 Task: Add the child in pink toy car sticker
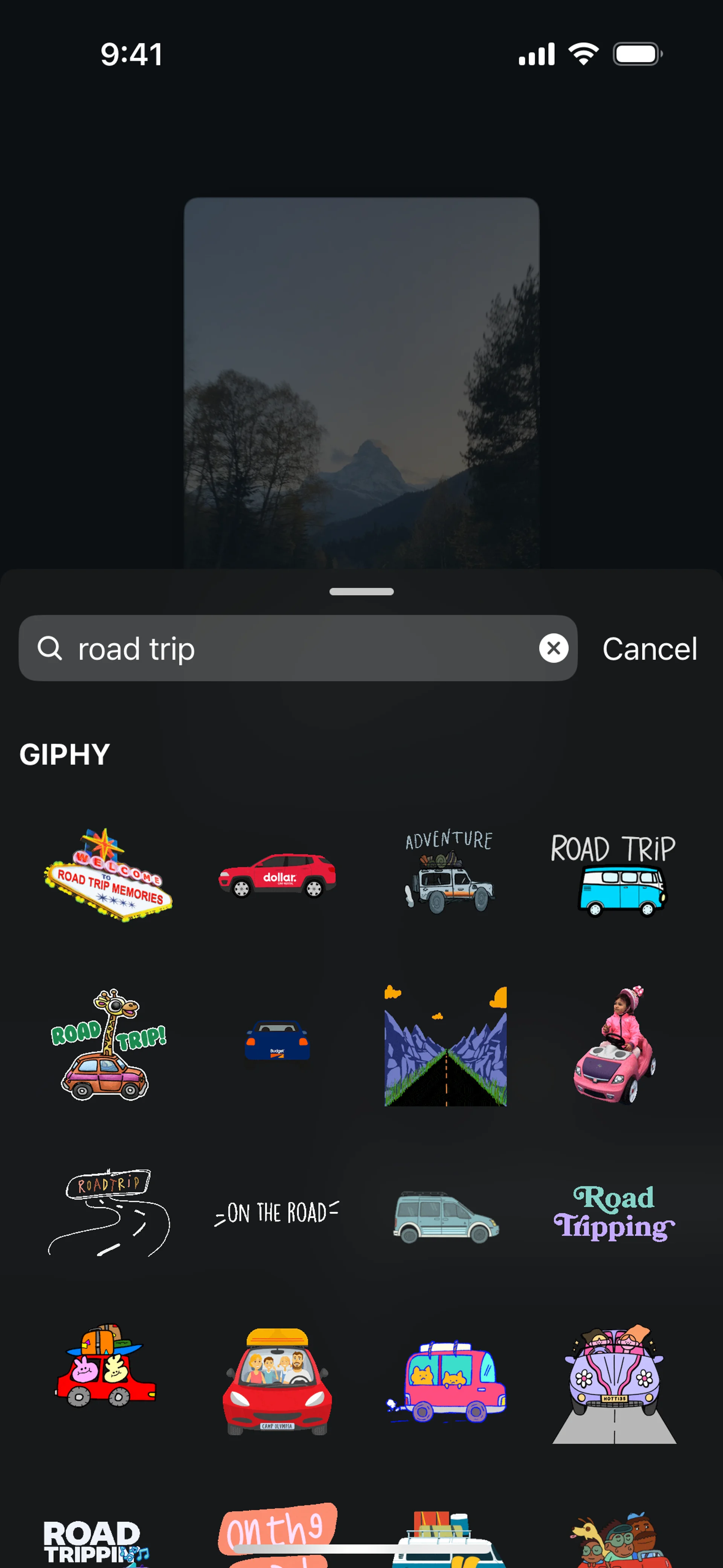click(x=615, y=1045)
